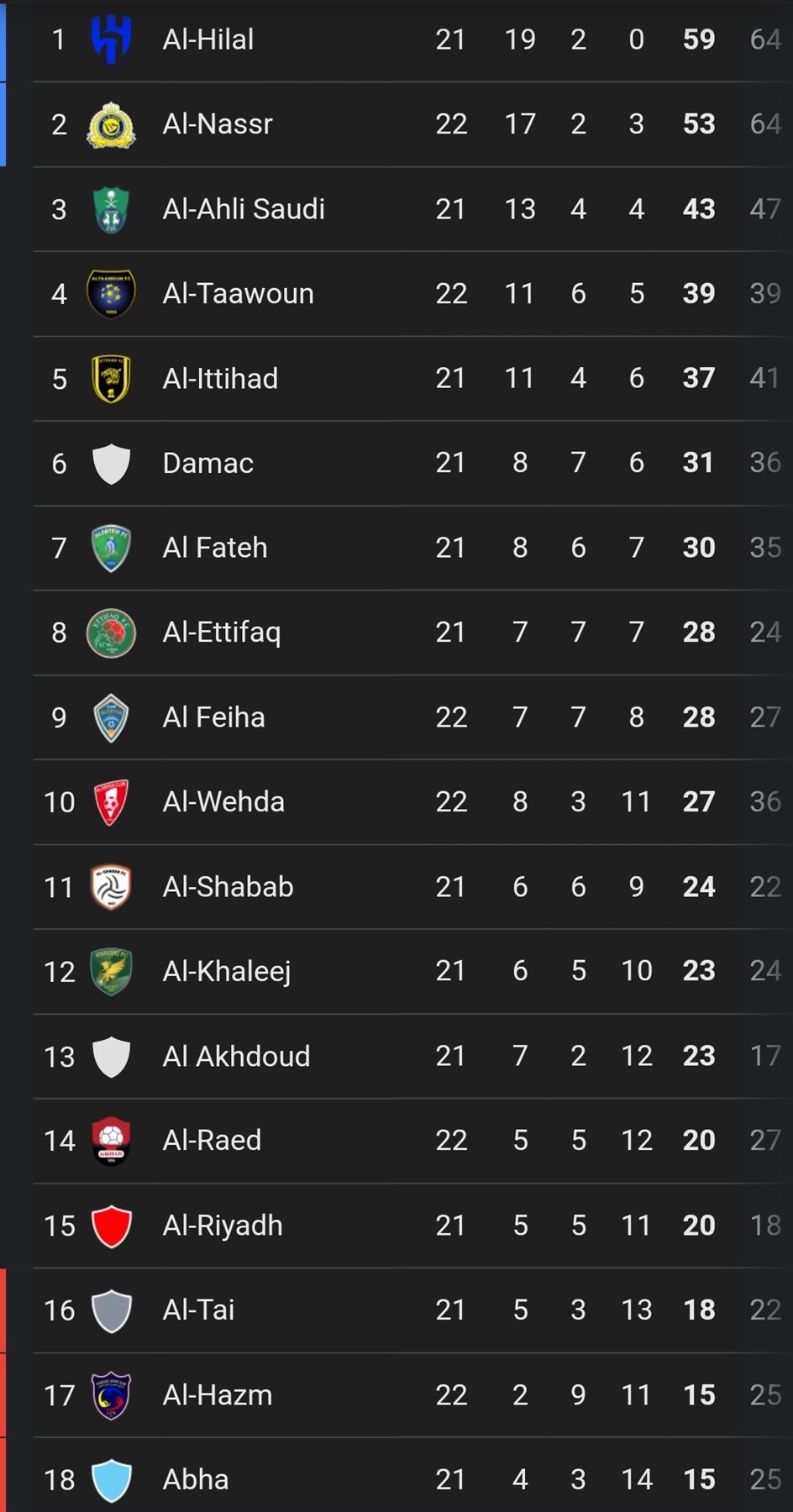Open Al-Wehda team row

(x=223, y=802)
